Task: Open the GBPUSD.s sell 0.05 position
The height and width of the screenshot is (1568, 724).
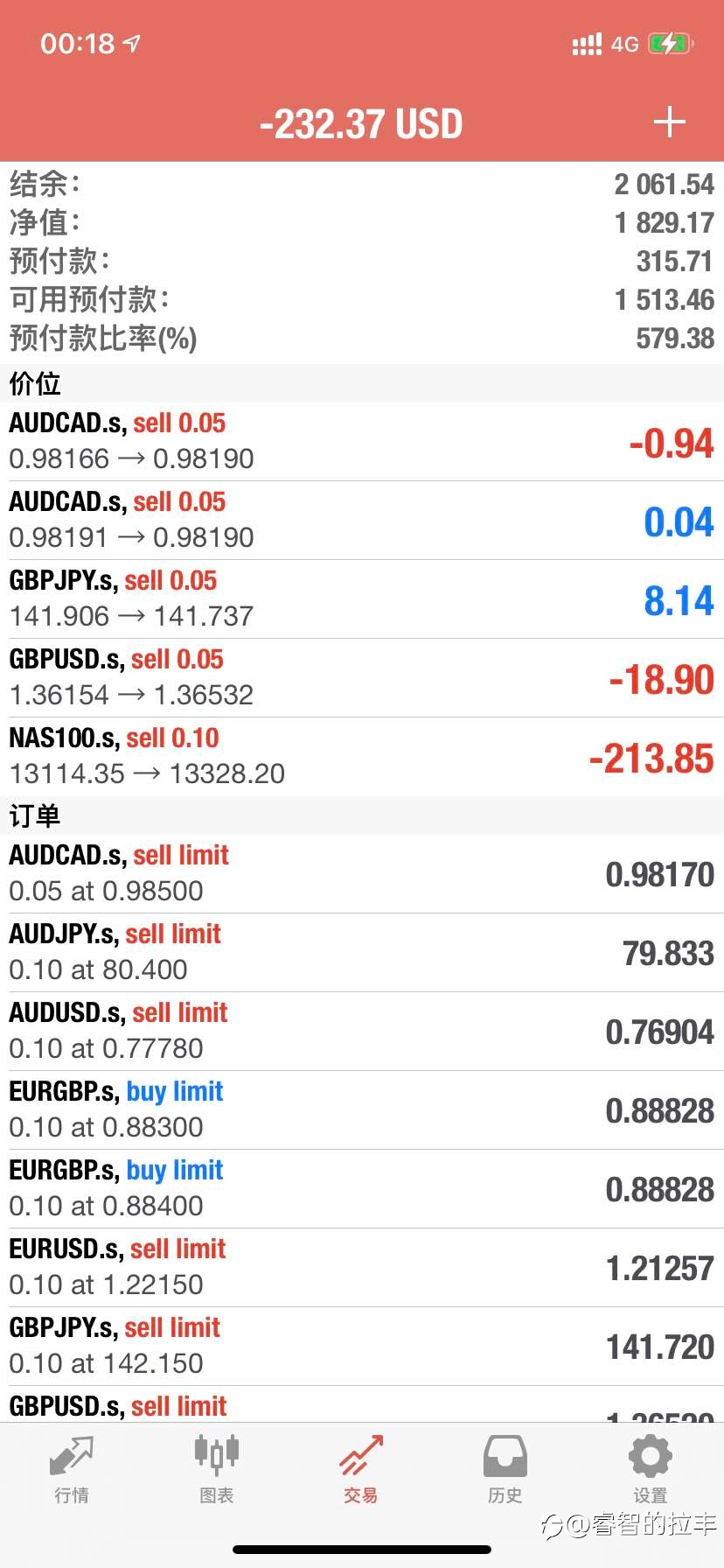Action: (x=362, y=678)
